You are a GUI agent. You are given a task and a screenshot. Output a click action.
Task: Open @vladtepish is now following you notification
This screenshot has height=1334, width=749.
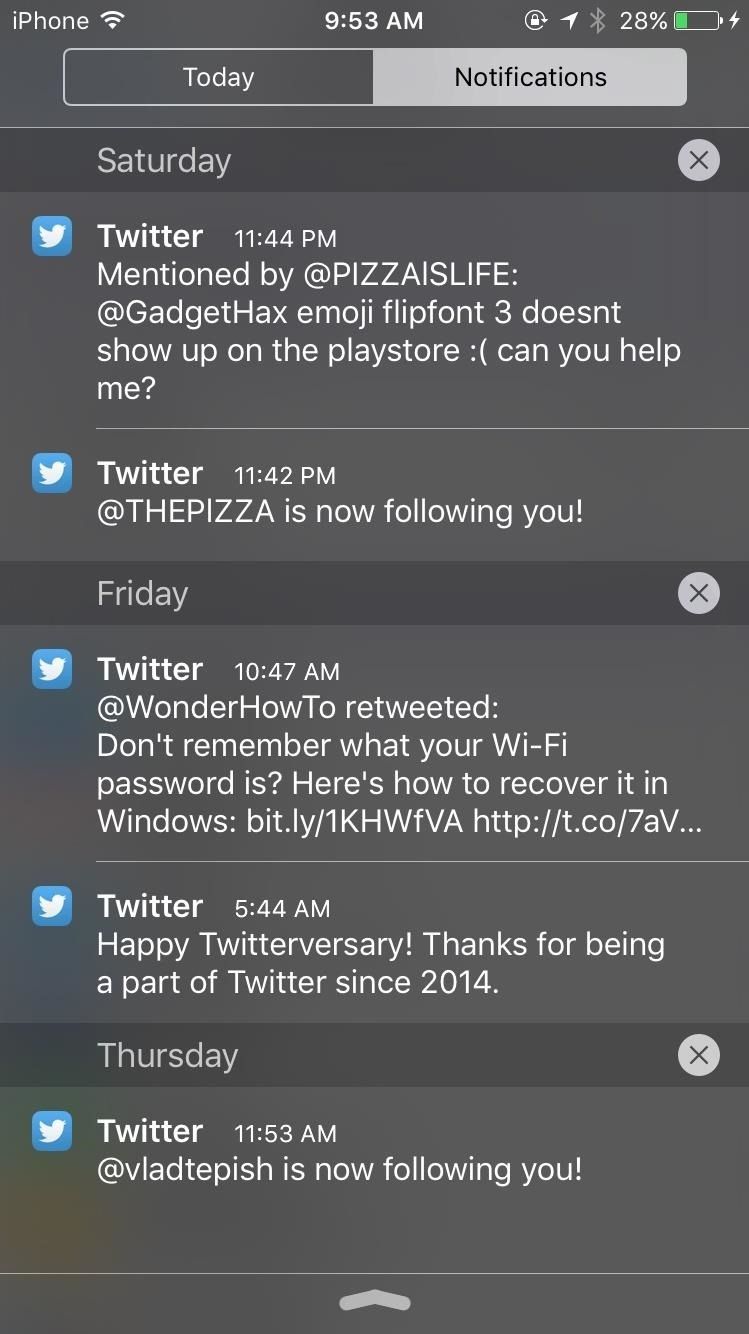390,1150
